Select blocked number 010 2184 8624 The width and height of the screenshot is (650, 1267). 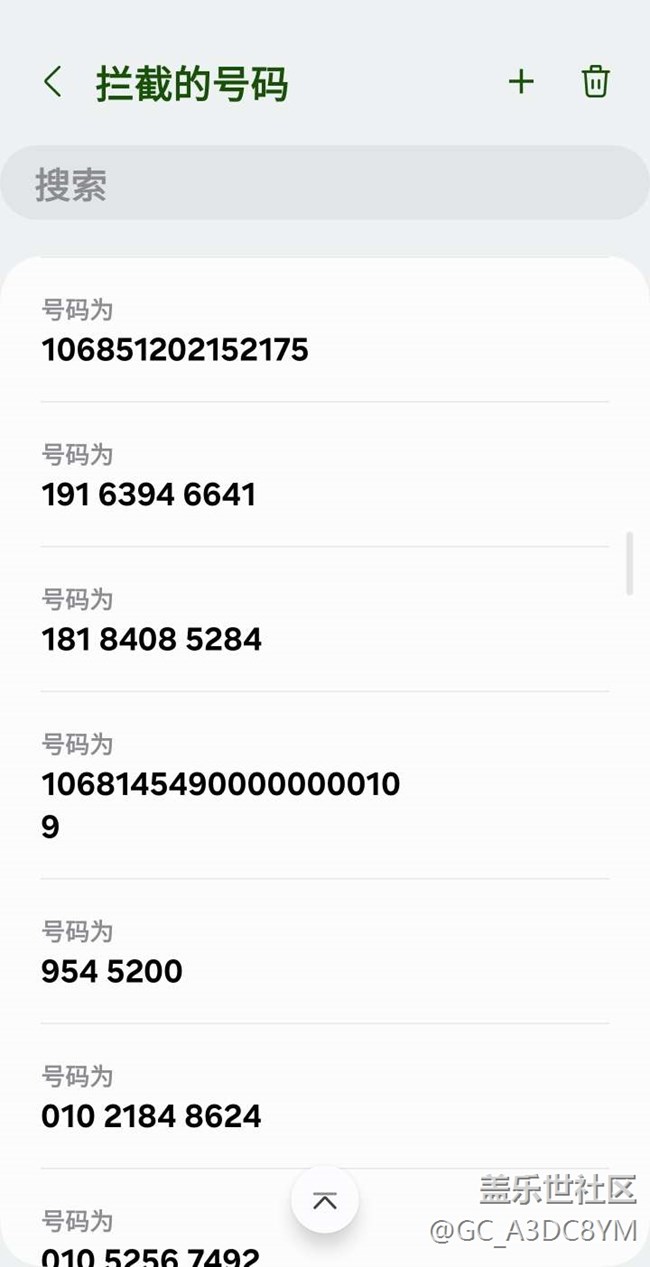tap(324, 1098)
